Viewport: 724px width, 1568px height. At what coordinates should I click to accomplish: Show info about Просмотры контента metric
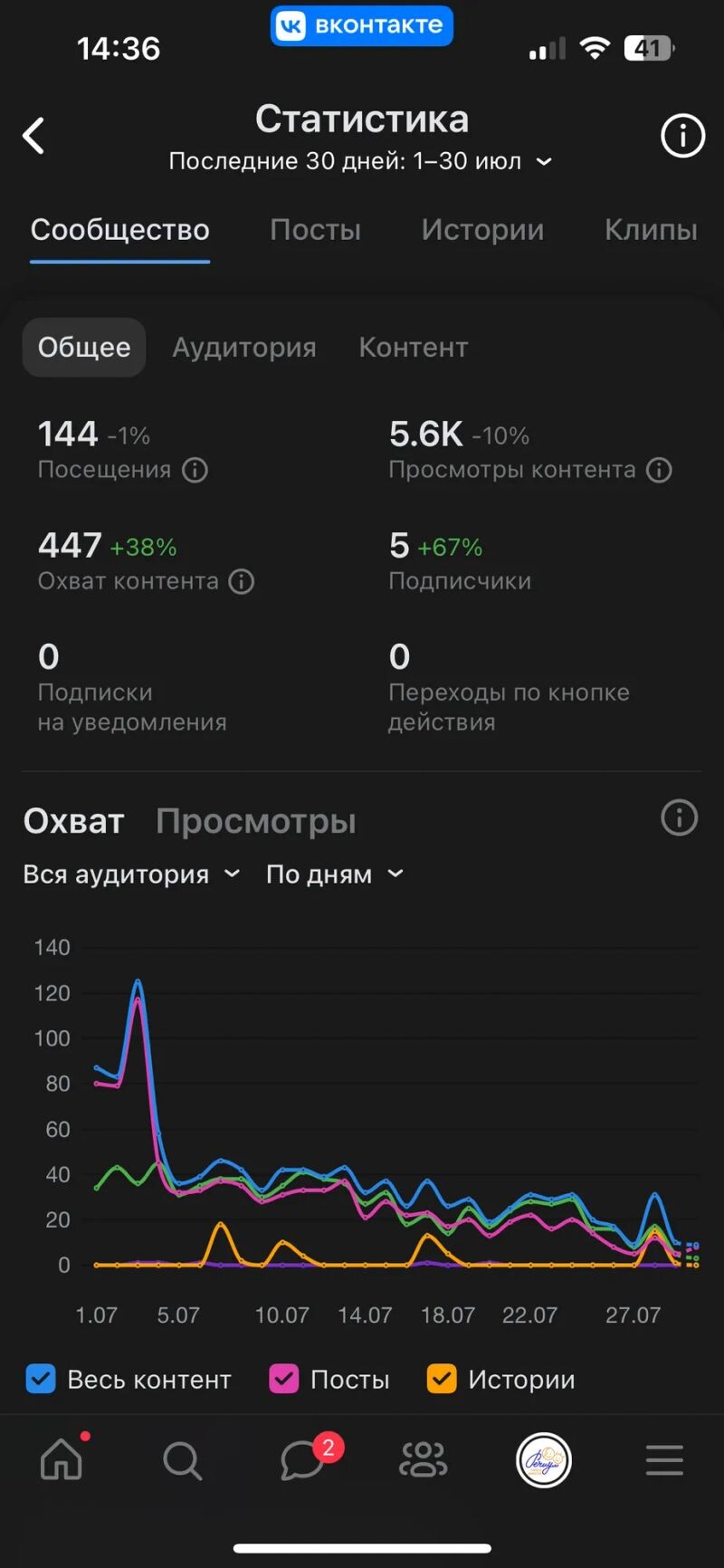(x=659, y=470)
